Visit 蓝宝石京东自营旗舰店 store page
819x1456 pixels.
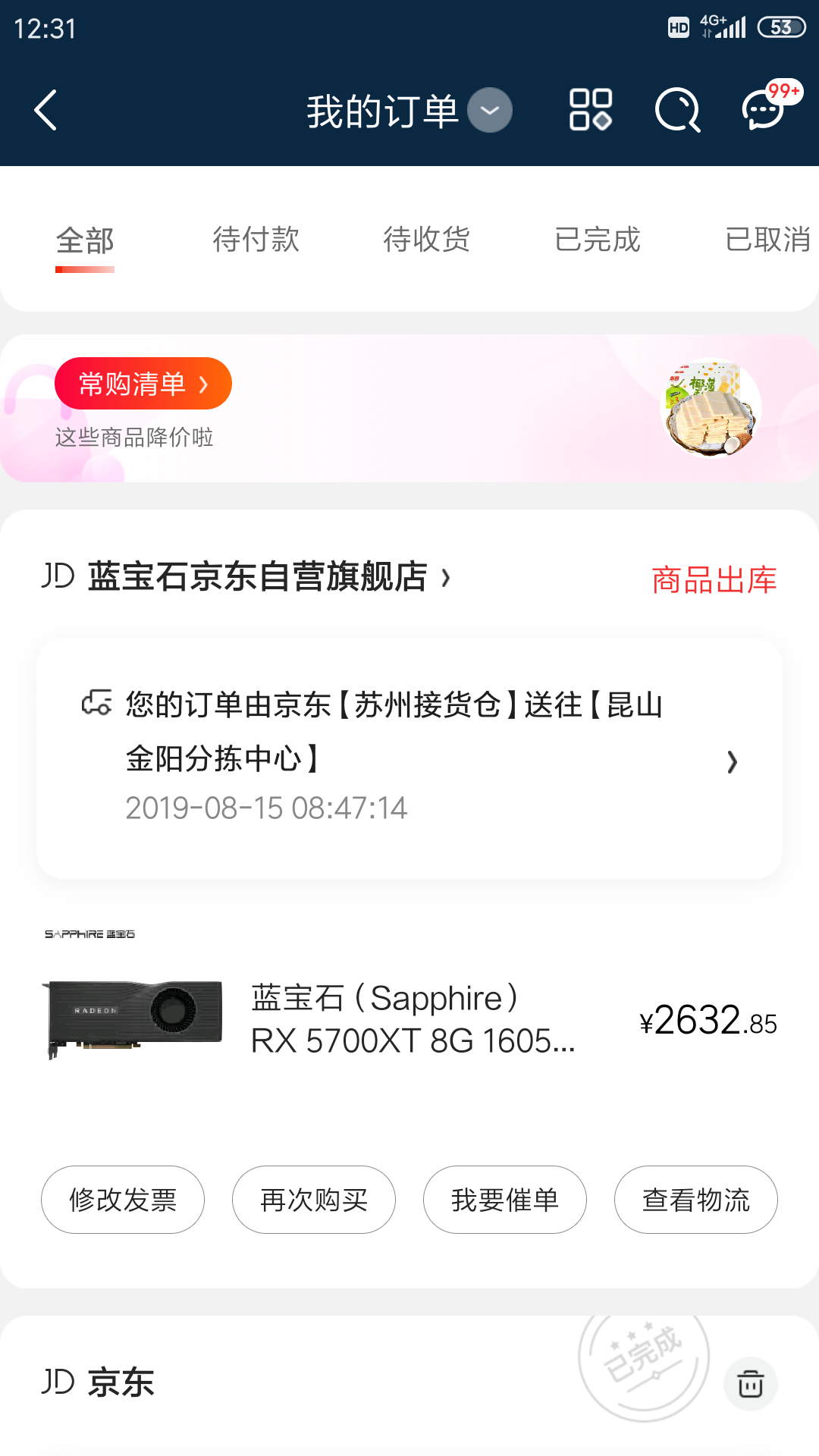[258, 577]
